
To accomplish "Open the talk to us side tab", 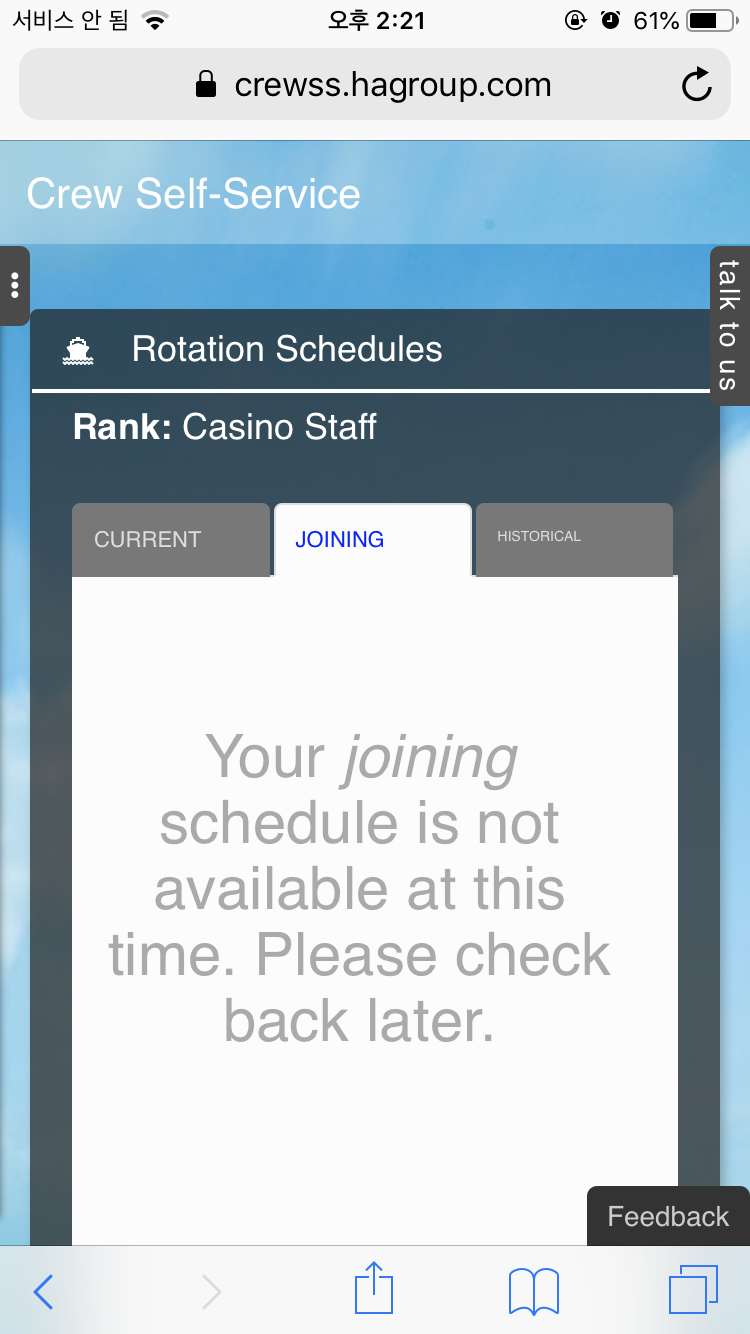I will tap(728, 325).
